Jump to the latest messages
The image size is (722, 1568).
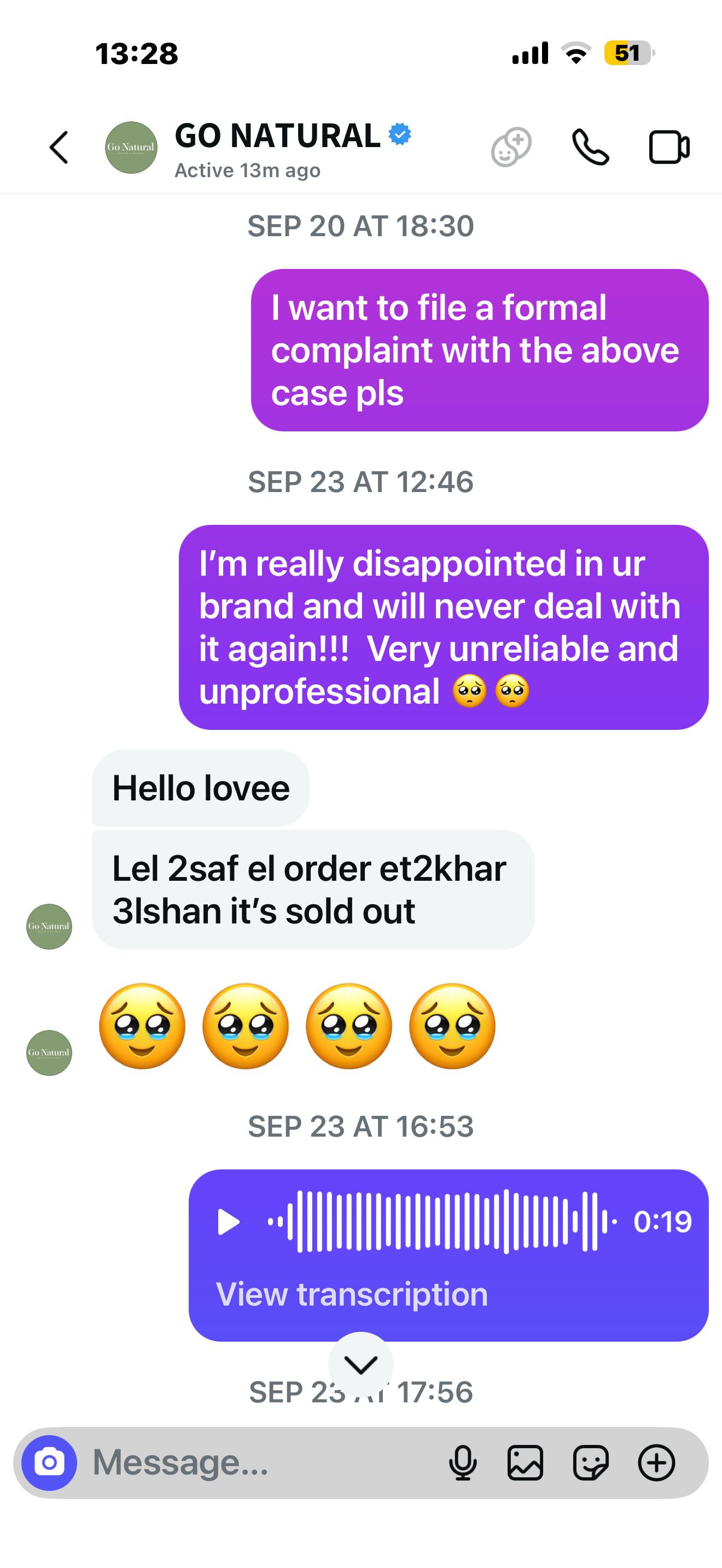click(x=360, y=1364)
